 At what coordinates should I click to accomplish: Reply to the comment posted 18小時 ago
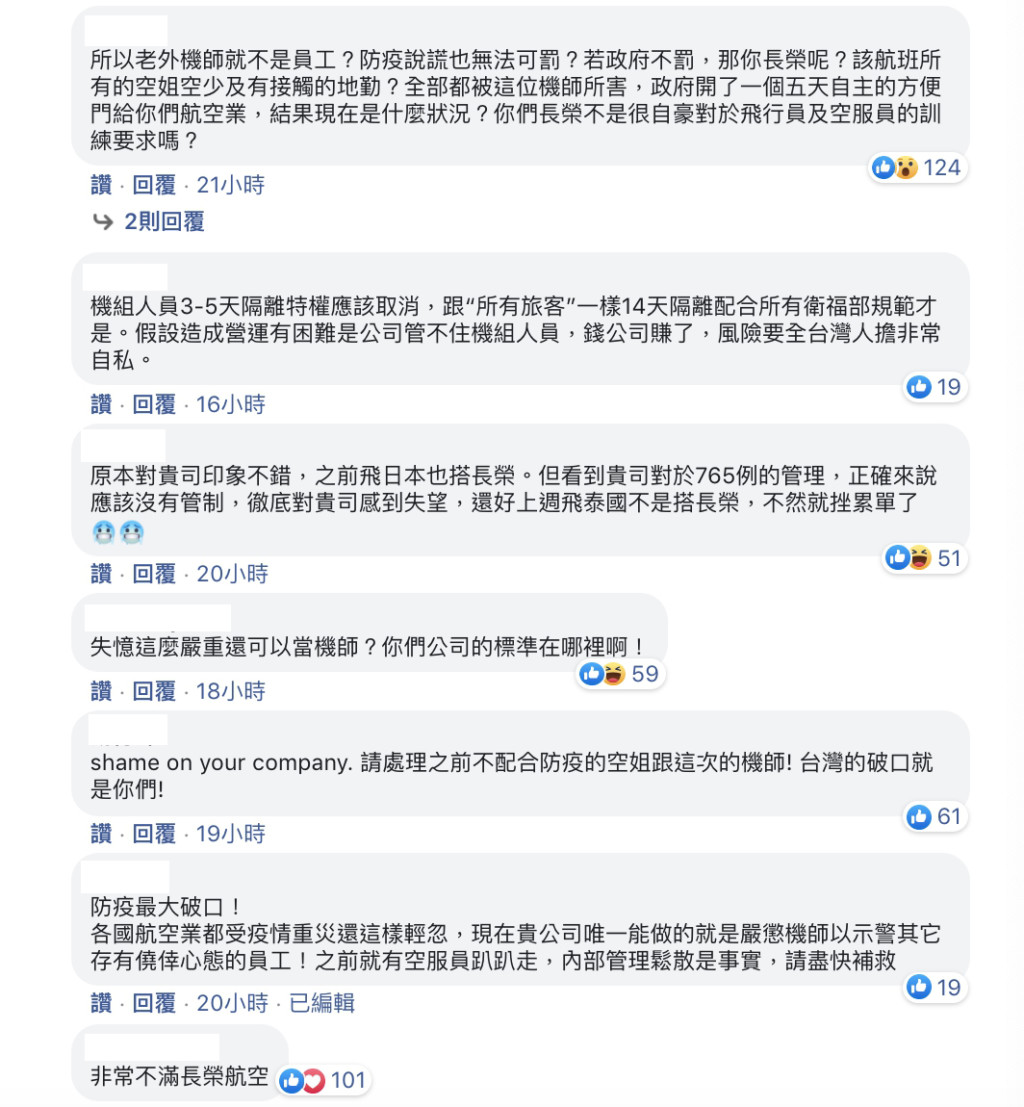[154, 691]
